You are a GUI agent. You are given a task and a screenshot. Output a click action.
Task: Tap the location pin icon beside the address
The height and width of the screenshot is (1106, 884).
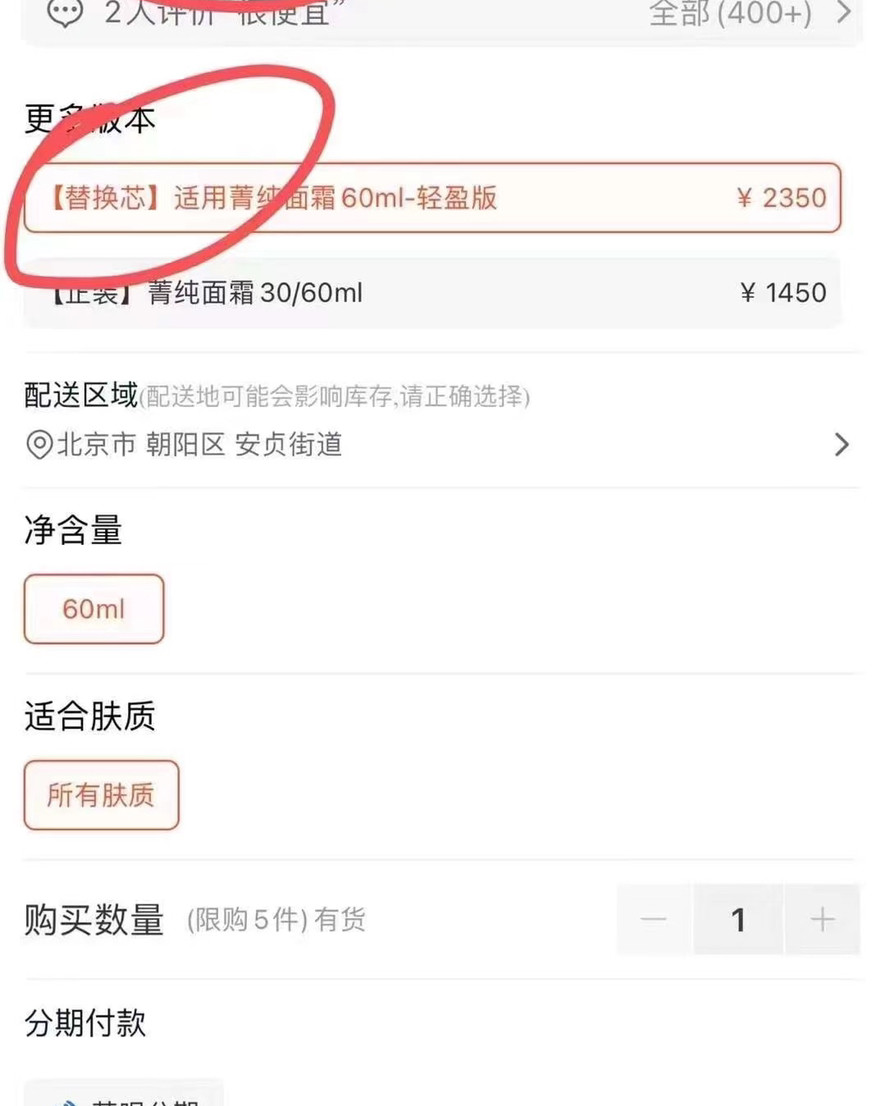(x=35, y=446)
